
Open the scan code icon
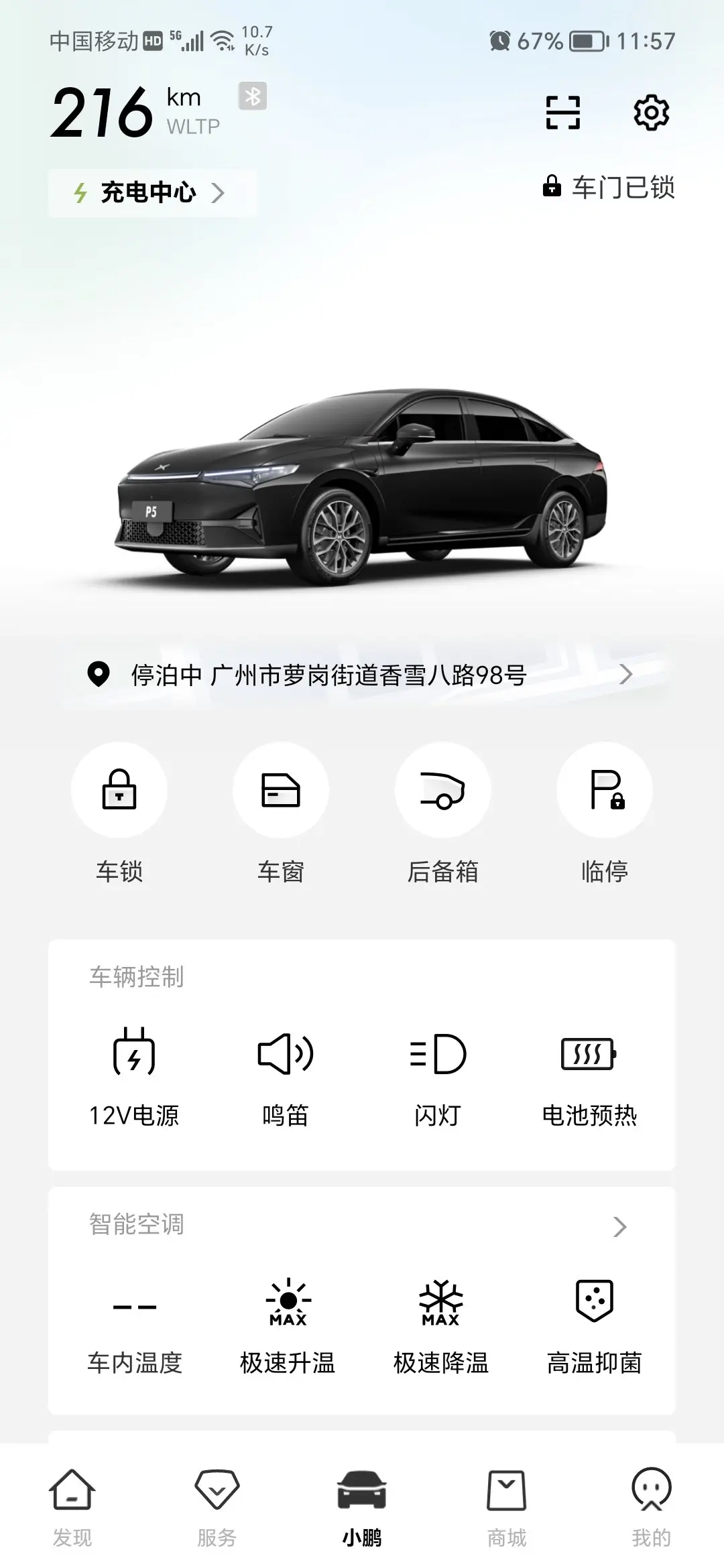562,113
